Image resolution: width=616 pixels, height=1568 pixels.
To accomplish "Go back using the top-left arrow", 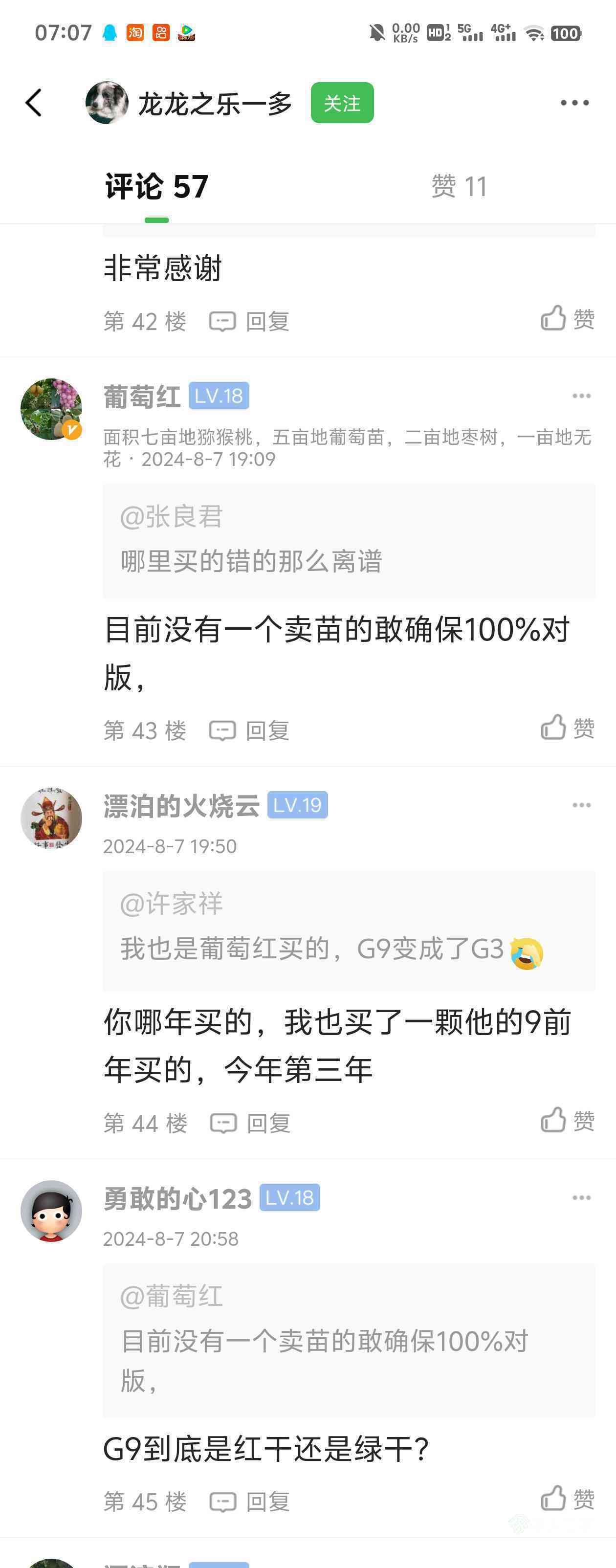I will coord(34,102).
